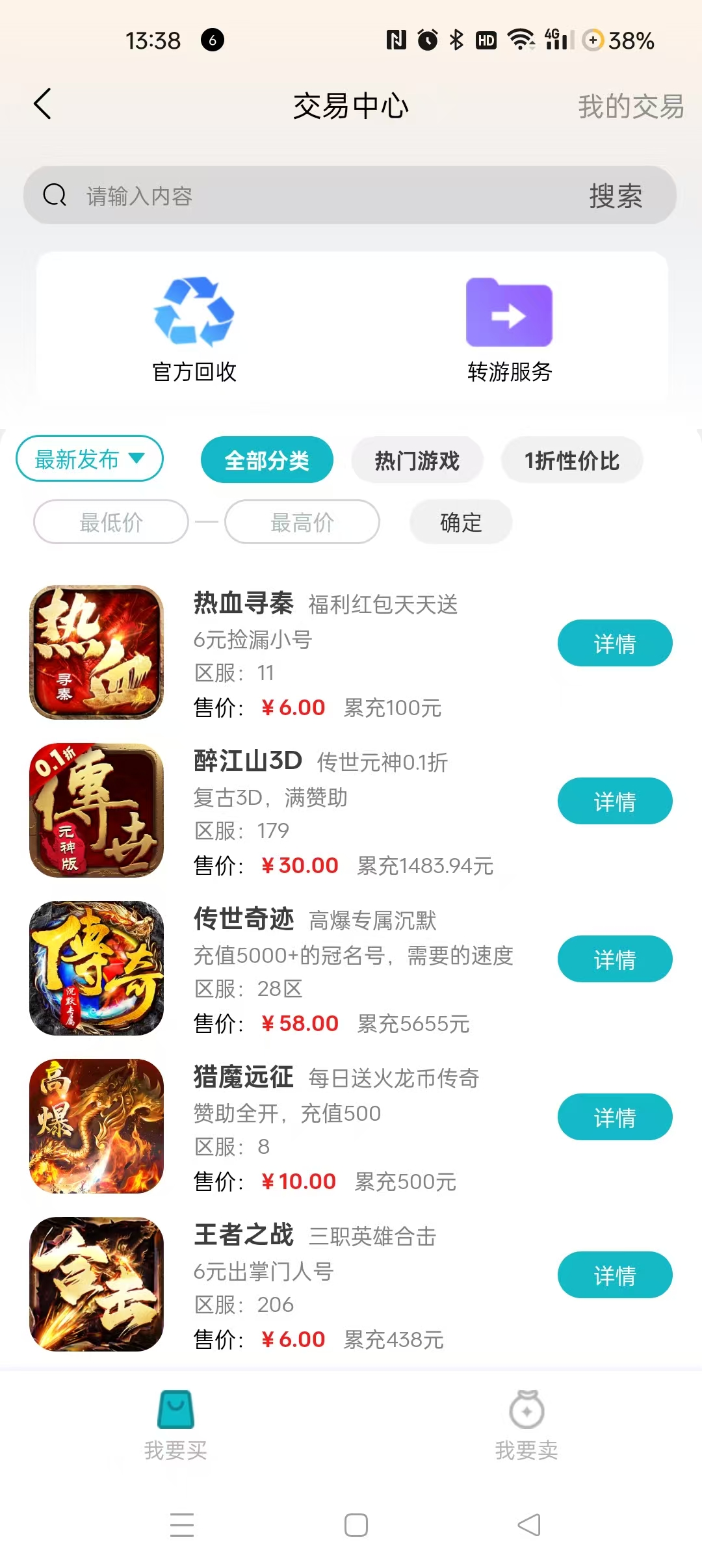Go back using the top-left arrow

click(x=42, y=104)
